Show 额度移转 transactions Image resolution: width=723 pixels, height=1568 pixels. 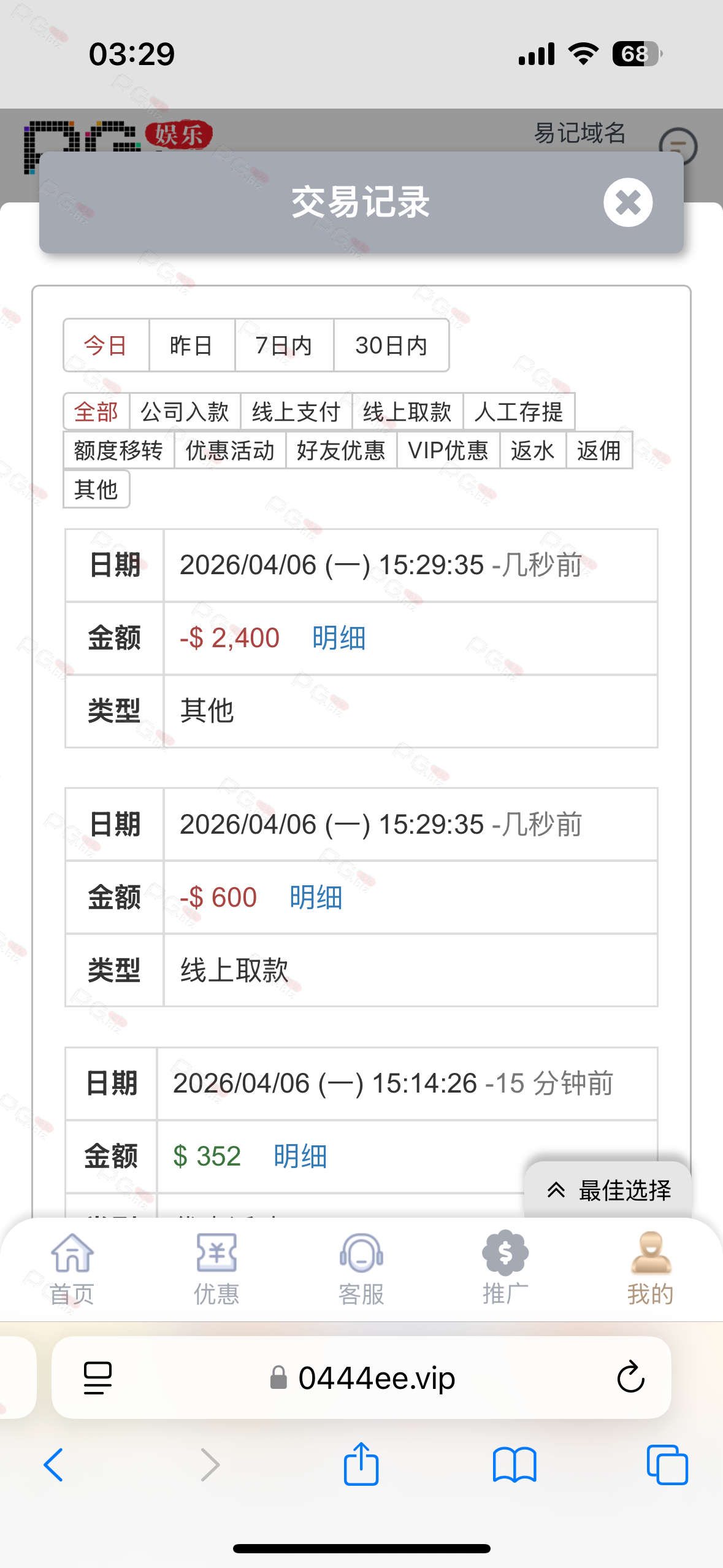[118, 450]
